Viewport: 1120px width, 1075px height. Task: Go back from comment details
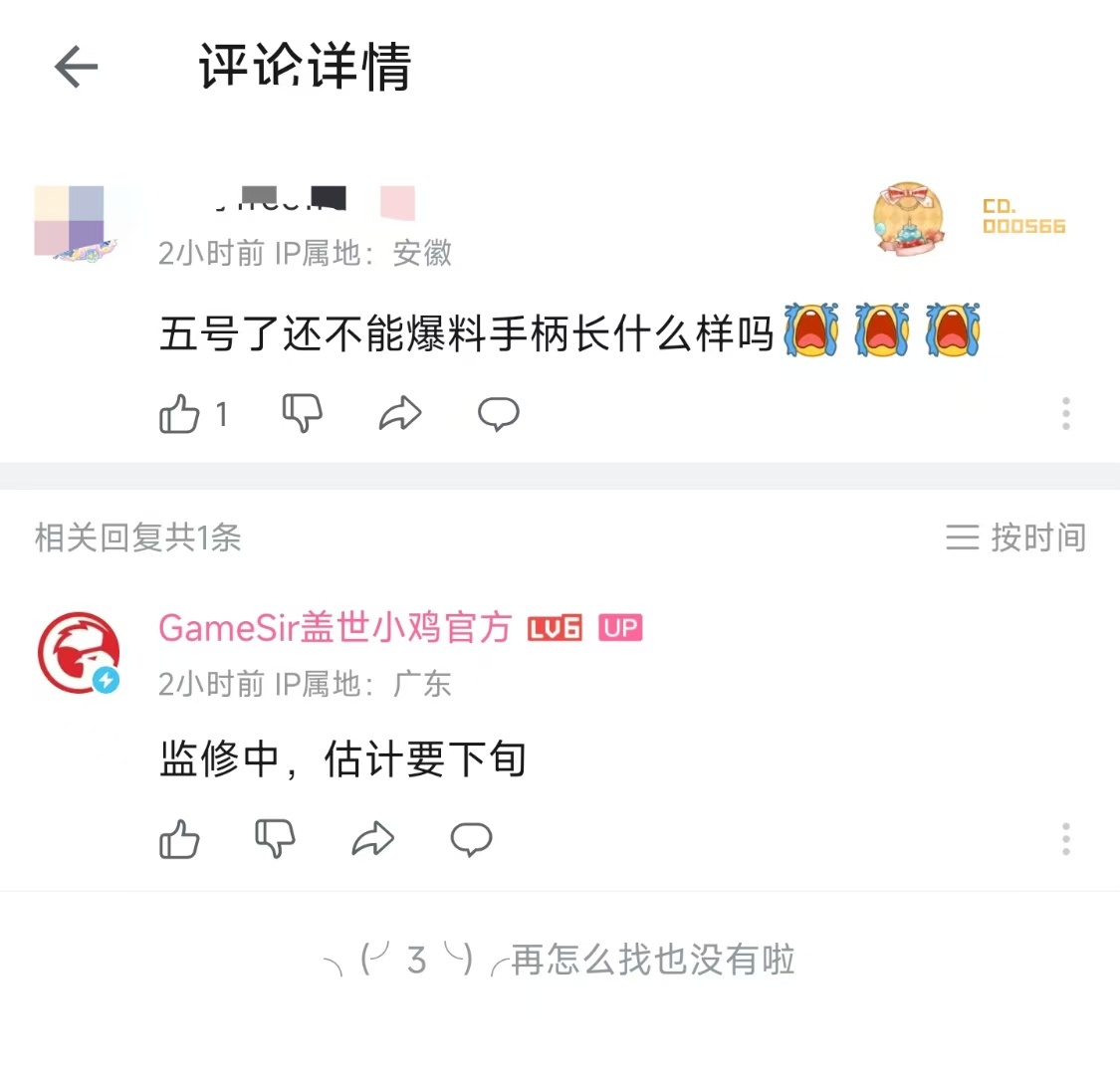76,68
